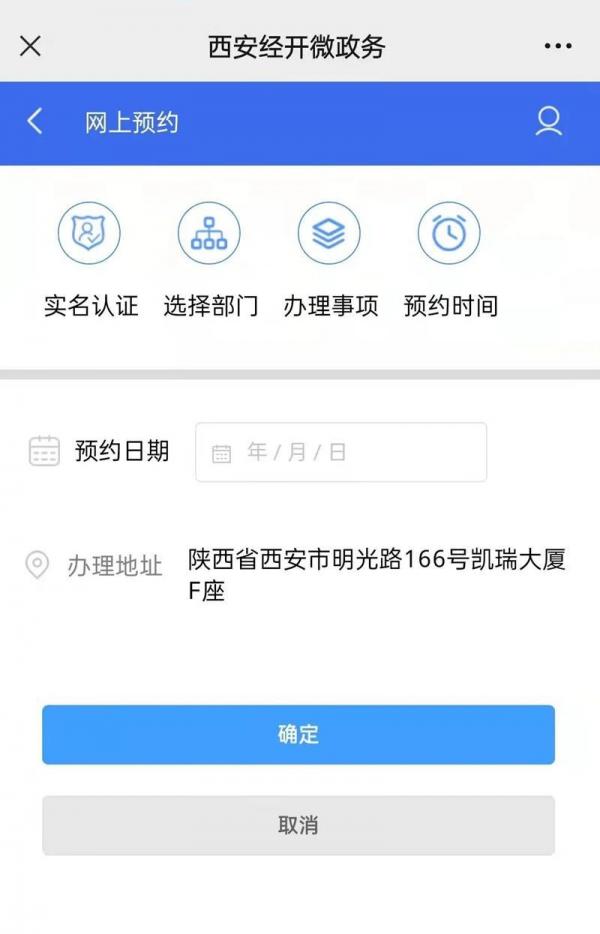Cancel with the 取消 button

(x=298, y=826)
